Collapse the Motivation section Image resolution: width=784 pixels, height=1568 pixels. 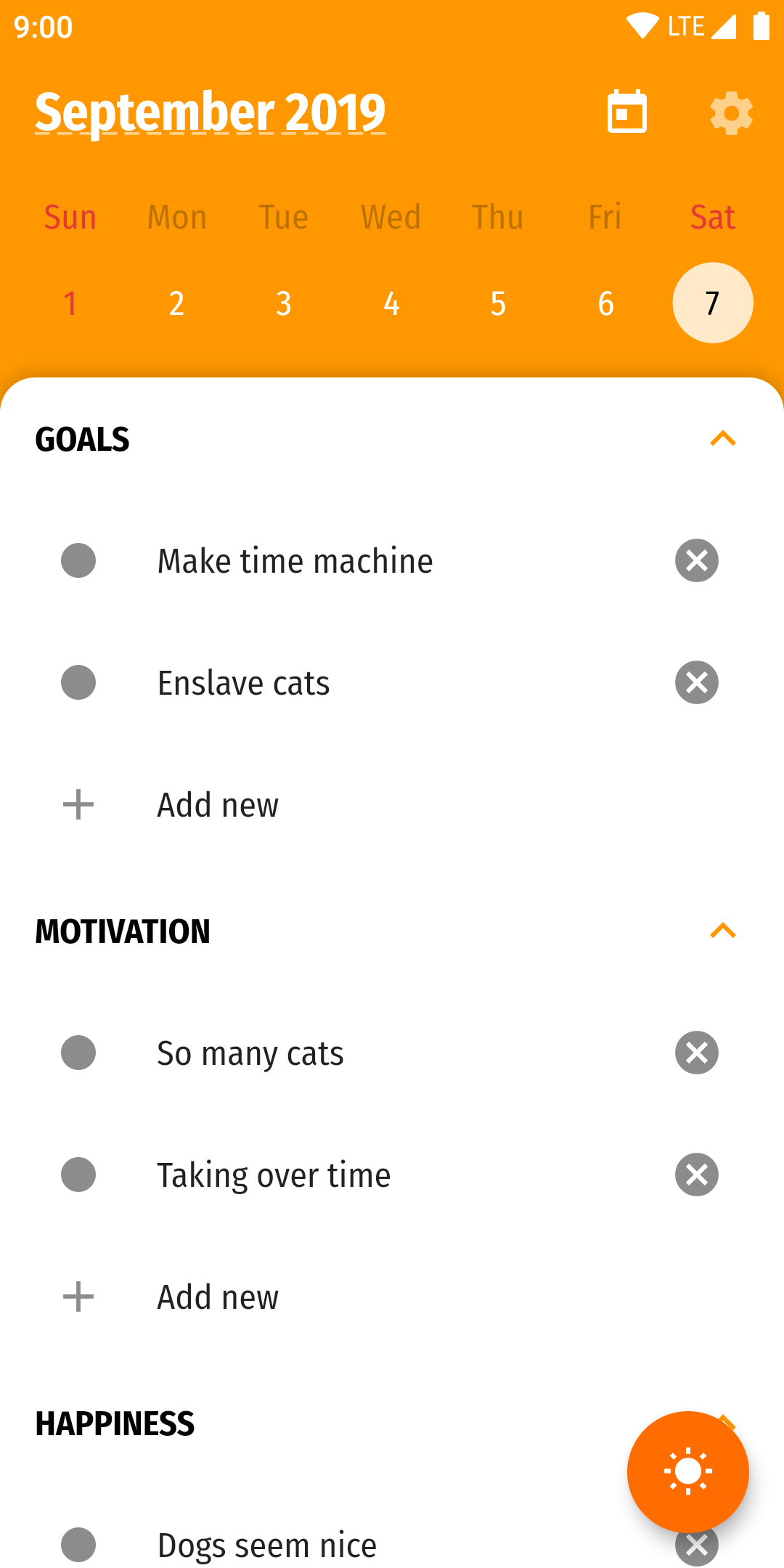tap(723, 931)
